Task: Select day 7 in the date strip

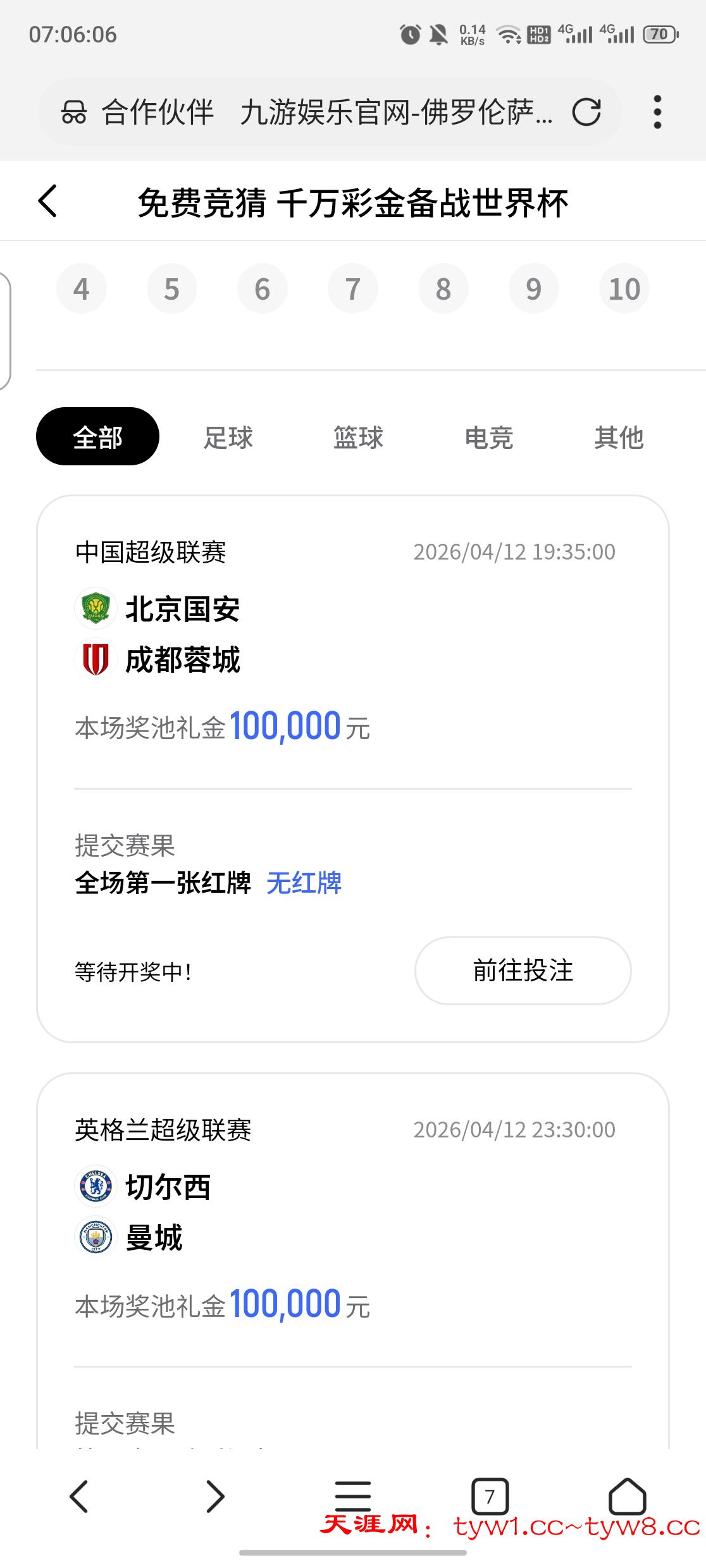Action: [x=352, y=289]
